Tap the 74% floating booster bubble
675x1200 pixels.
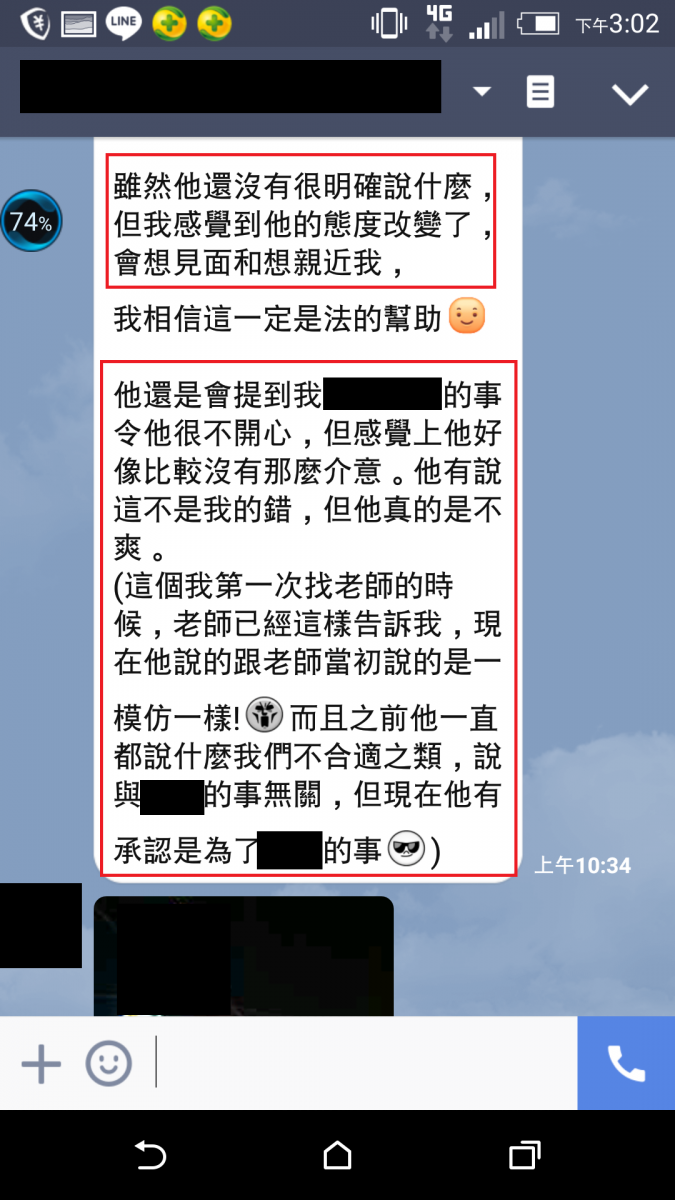[31, 222]
